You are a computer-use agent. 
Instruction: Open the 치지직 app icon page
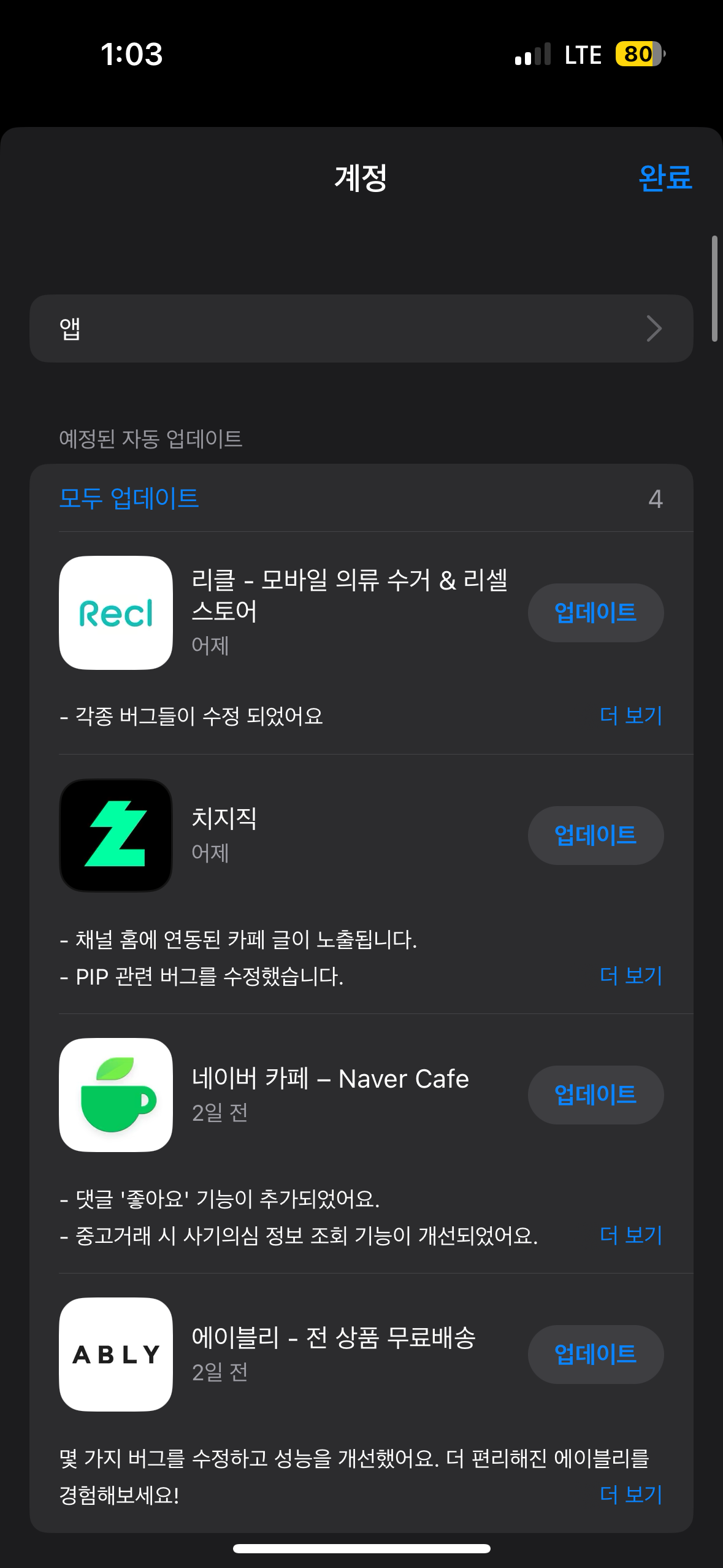coord(116,836)
